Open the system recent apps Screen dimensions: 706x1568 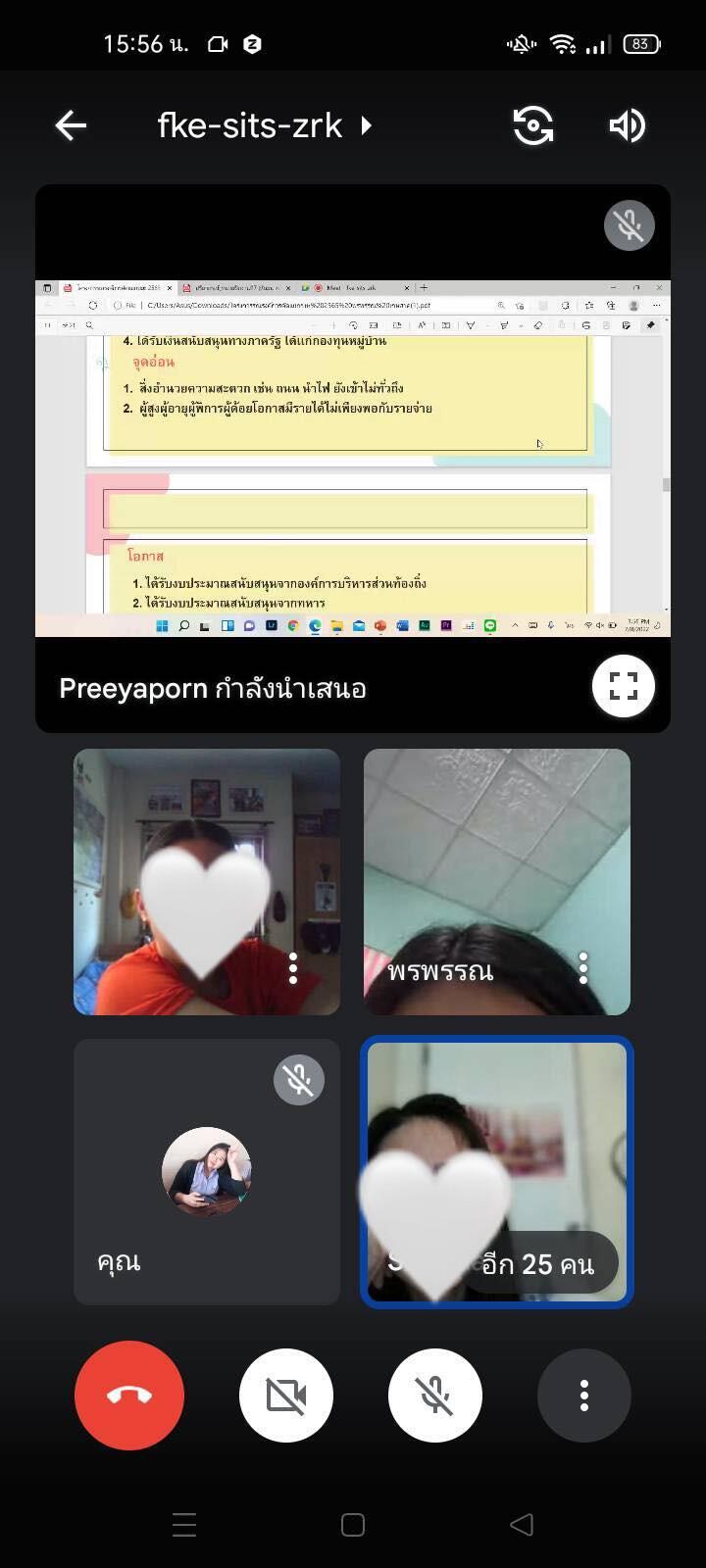click(184, 1524)
